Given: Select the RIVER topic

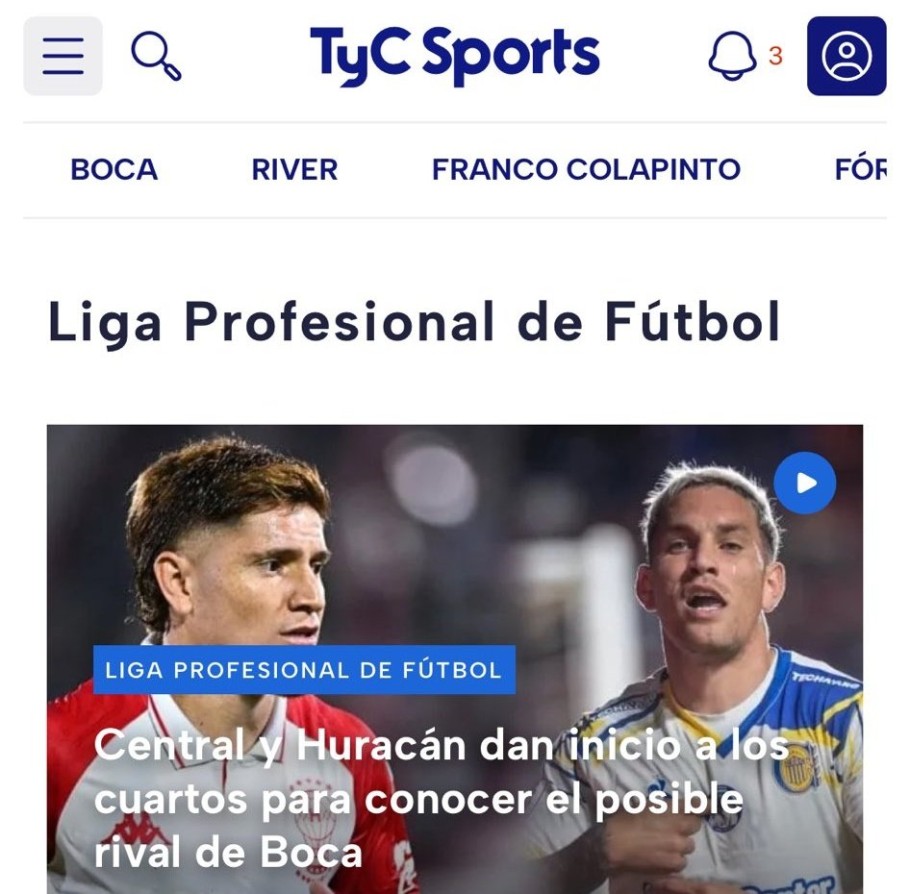Looking at the screenshot, I should tap(294, 170).
